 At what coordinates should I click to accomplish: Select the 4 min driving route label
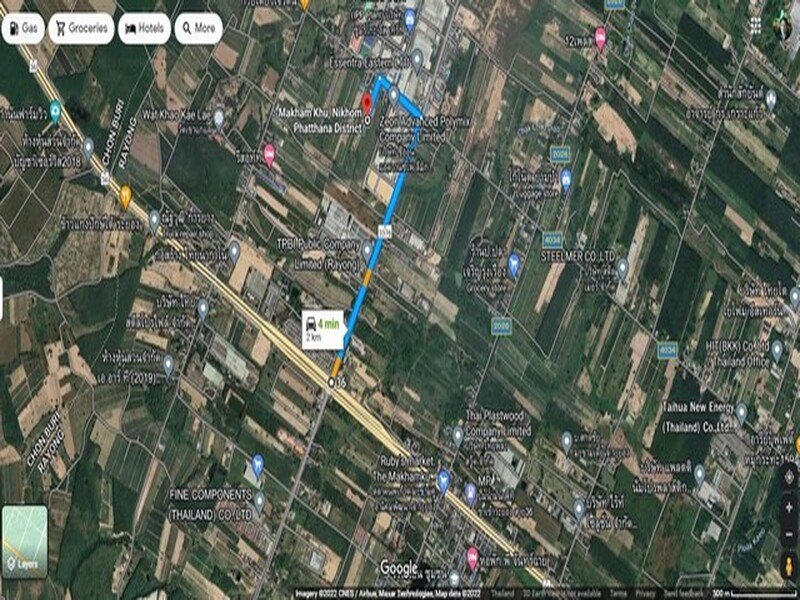click(322, 330)
